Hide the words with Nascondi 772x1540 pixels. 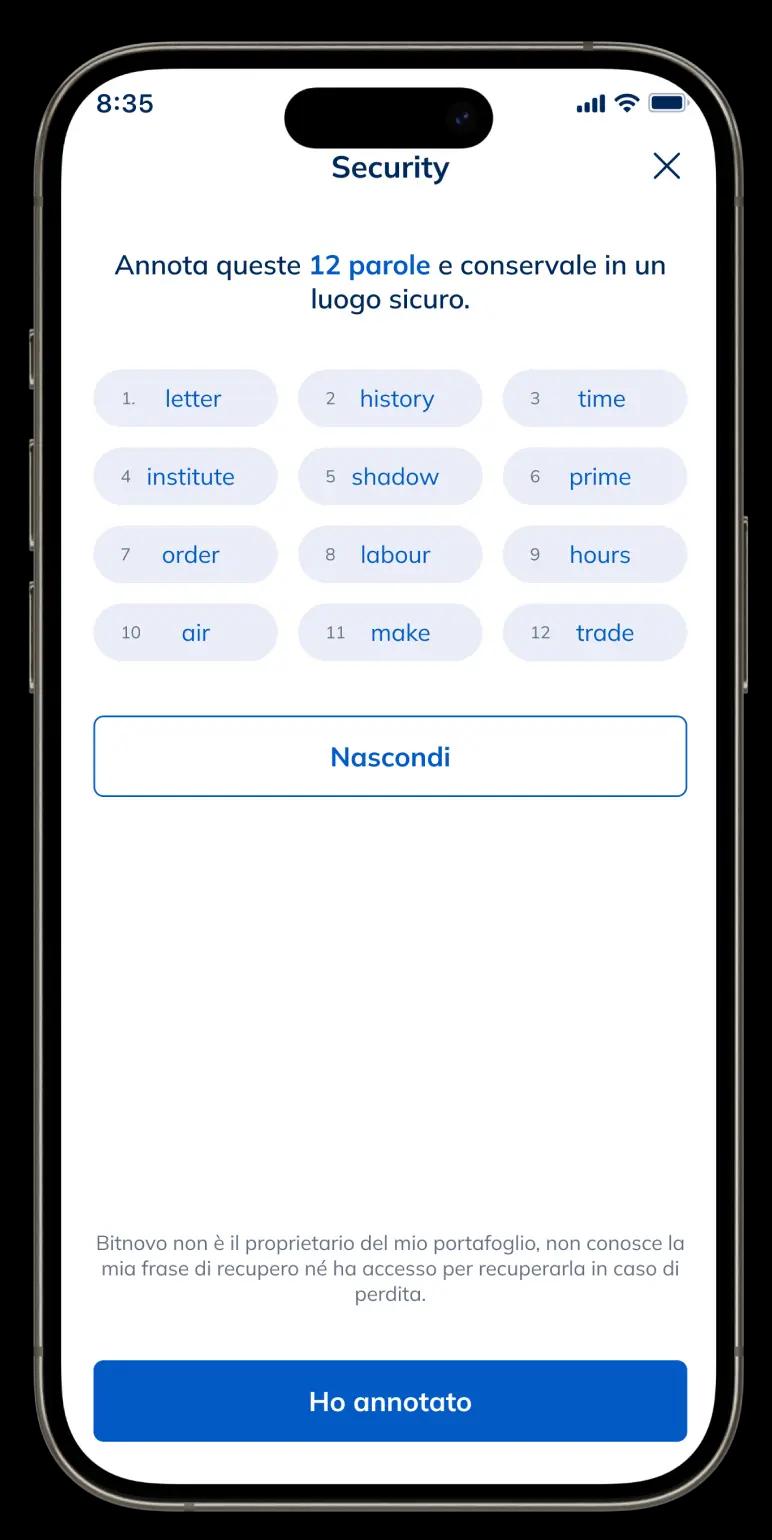[x=390, y=756]
